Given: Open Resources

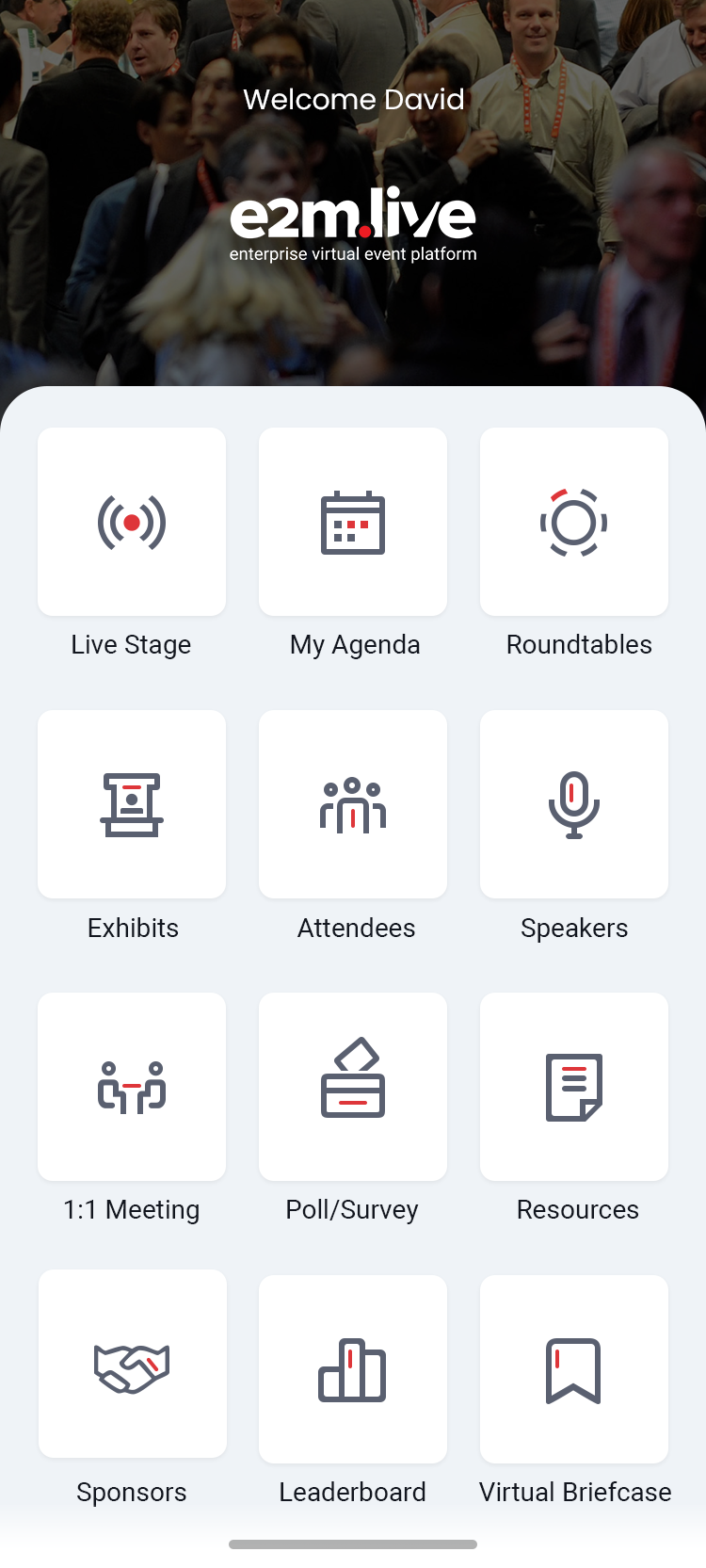Looking at the screenshot, I should (574, 1087).
